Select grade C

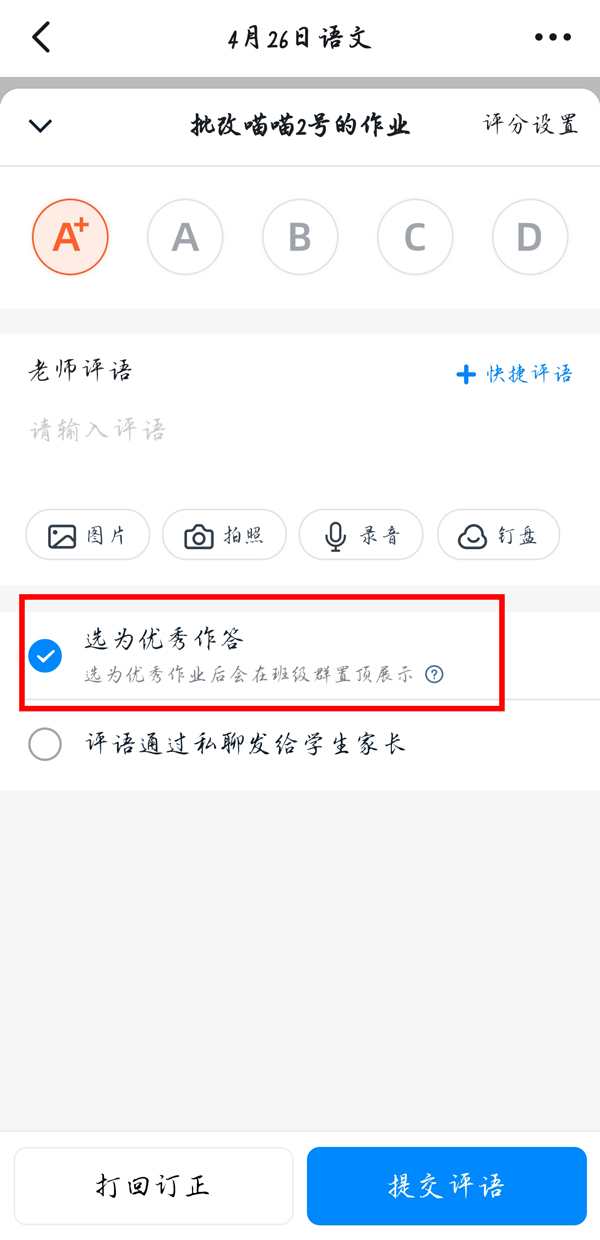[x=415, y=237]
